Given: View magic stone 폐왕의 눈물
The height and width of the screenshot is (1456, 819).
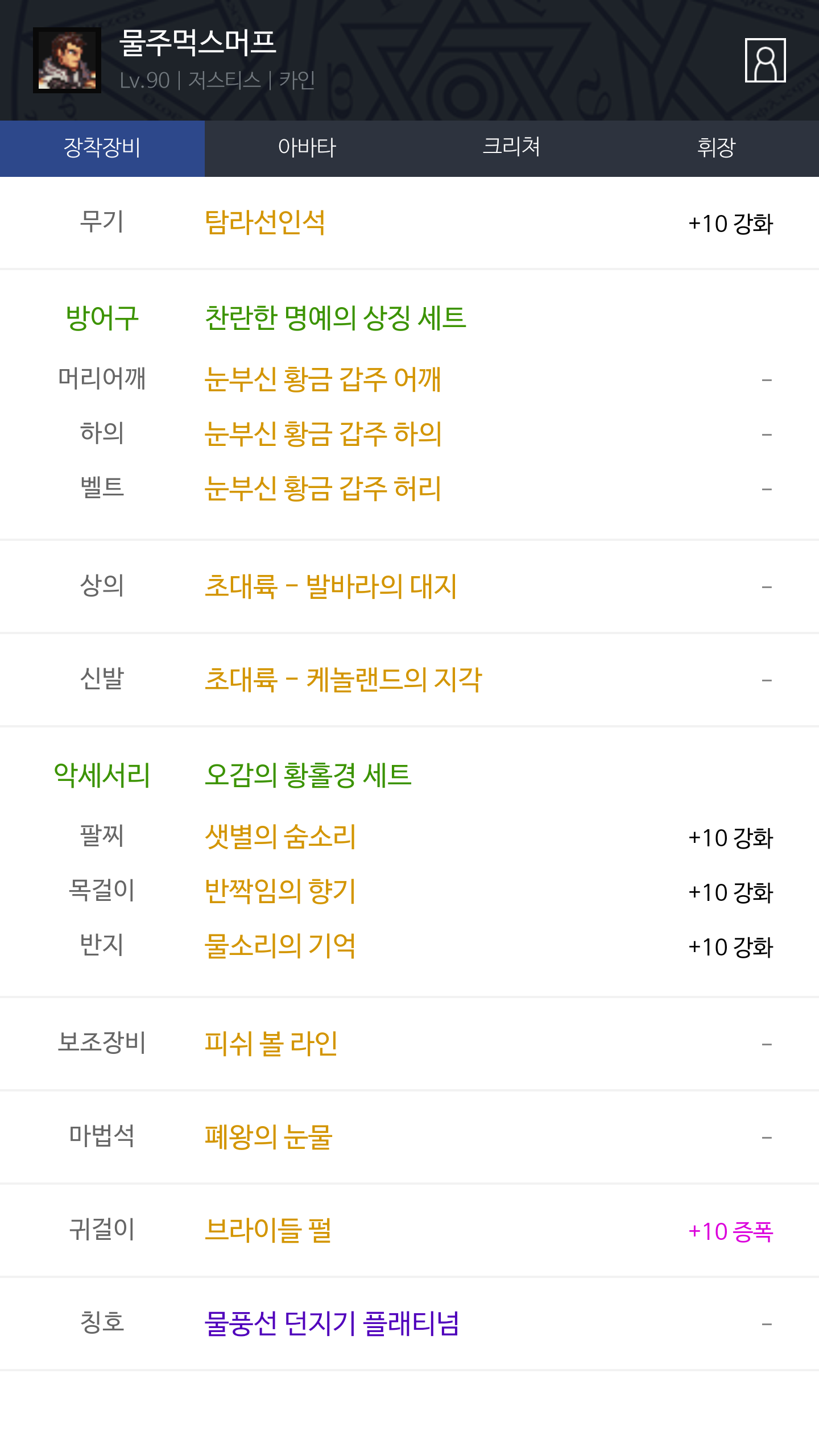Looking at the screenshot, I should pyautogui.click(x=268, y=1137).
